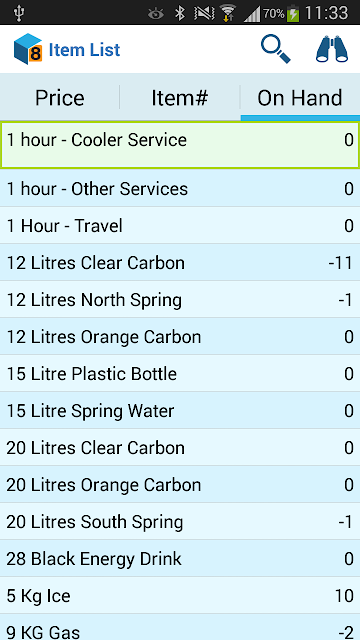View 20 Litres Clear Carbon item

click(180, 448)
